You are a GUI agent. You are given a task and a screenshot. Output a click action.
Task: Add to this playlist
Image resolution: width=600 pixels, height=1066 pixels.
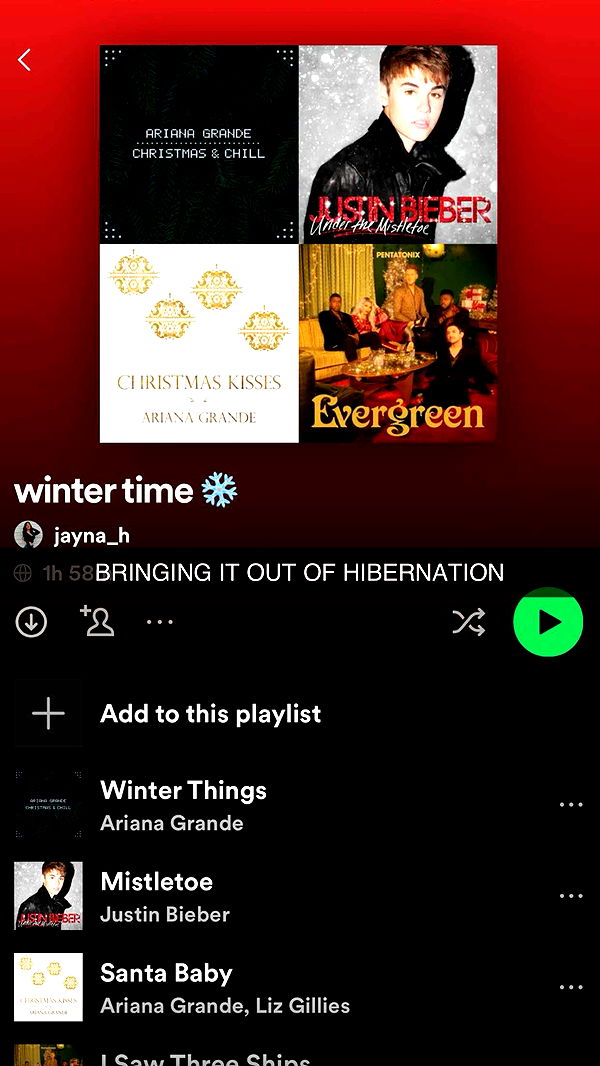pyautogui.click(x=210, y=713)
